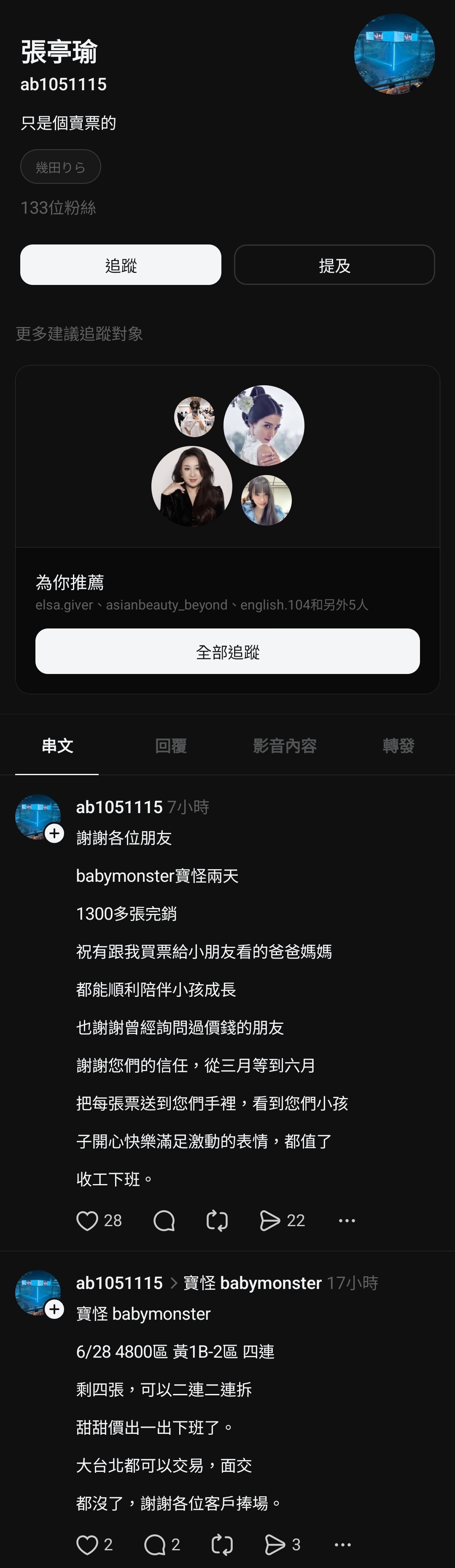Like the 6/28 4800區 ticket post
Image resolution: width=455 pixels, height=1568 pixels.
point(87,1544)
